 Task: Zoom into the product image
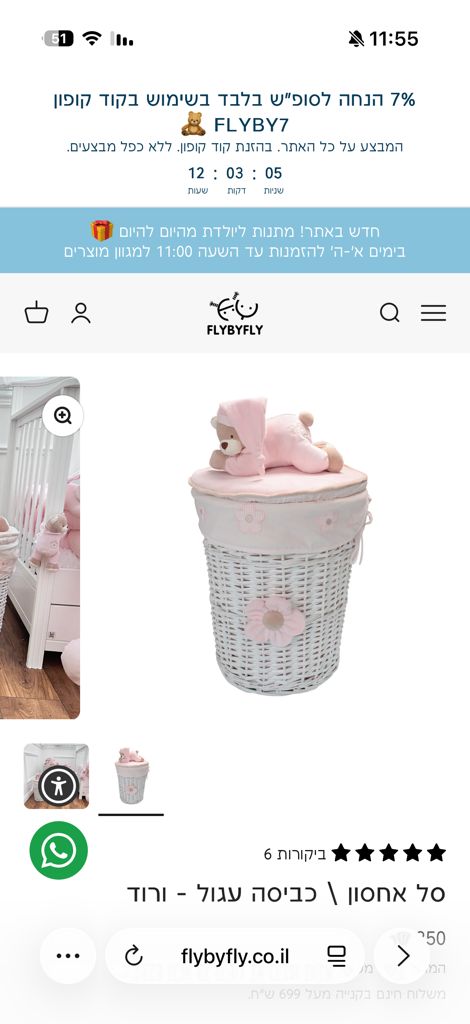(x=63, y=416)
